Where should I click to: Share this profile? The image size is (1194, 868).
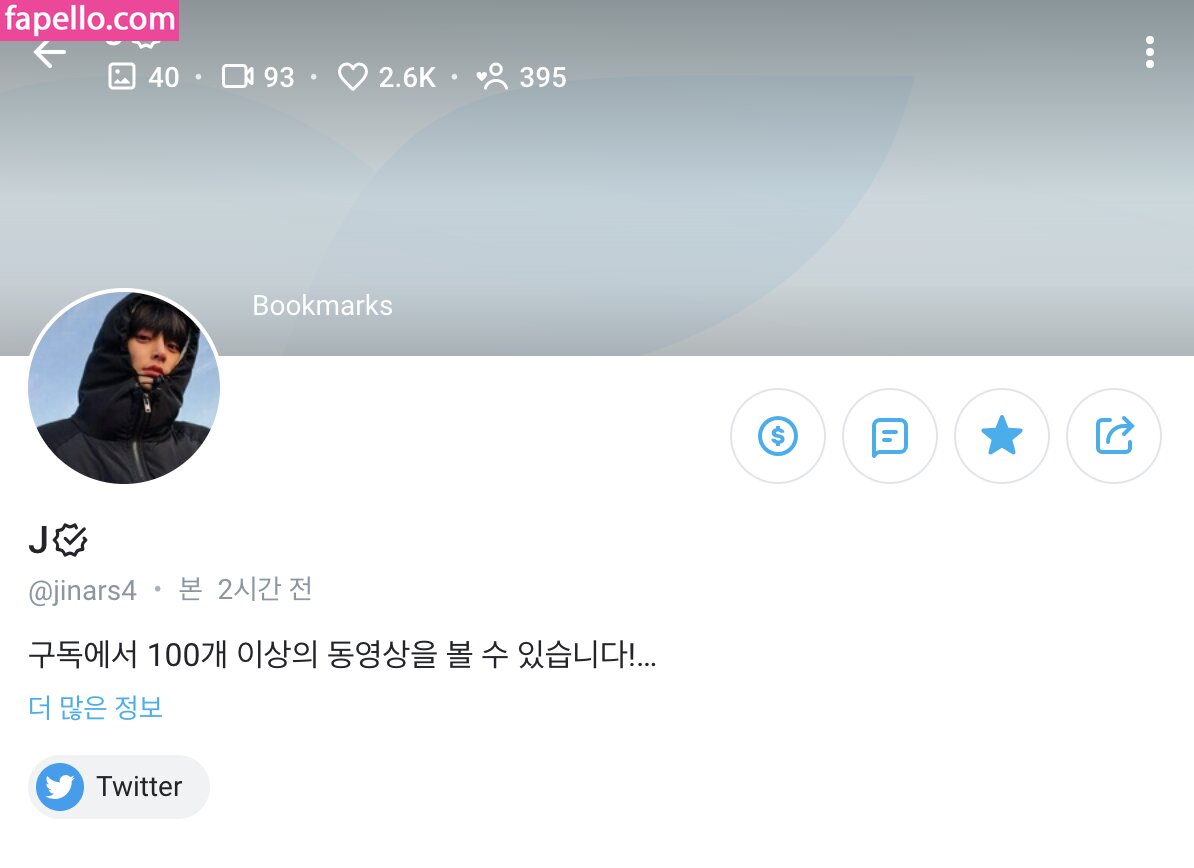pos(1114,436)
